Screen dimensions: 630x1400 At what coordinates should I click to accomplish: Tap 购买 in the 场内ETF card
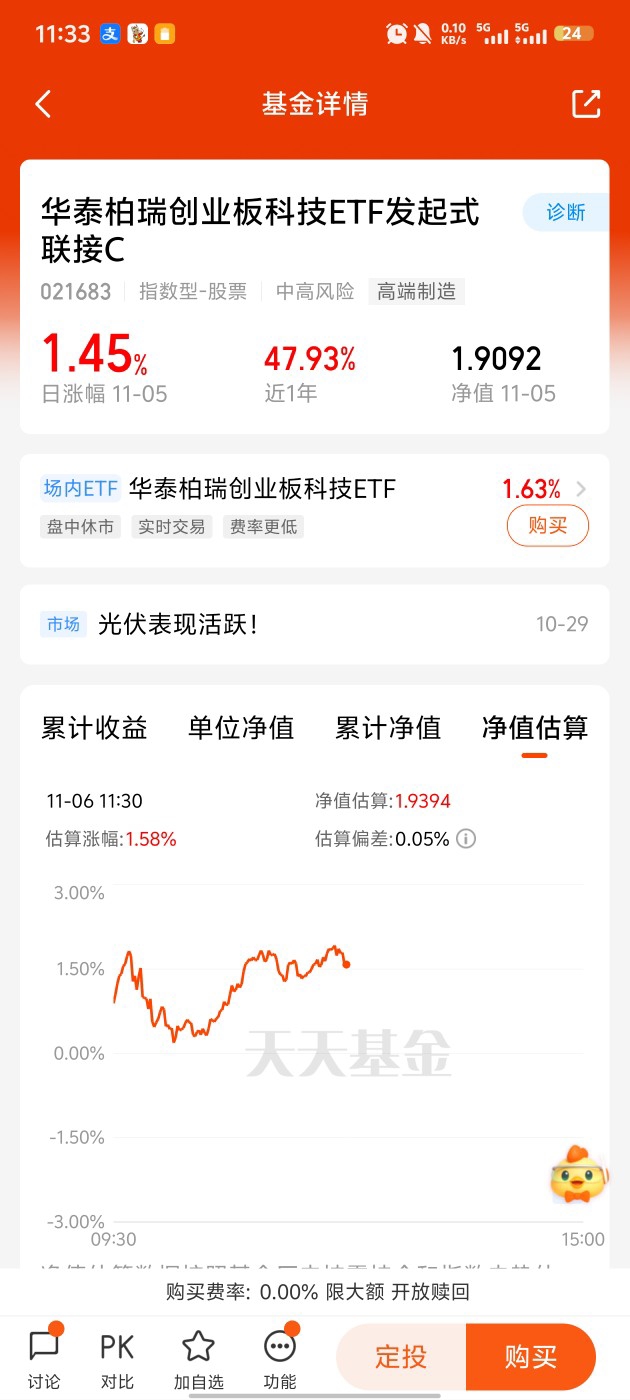[547, 525]
